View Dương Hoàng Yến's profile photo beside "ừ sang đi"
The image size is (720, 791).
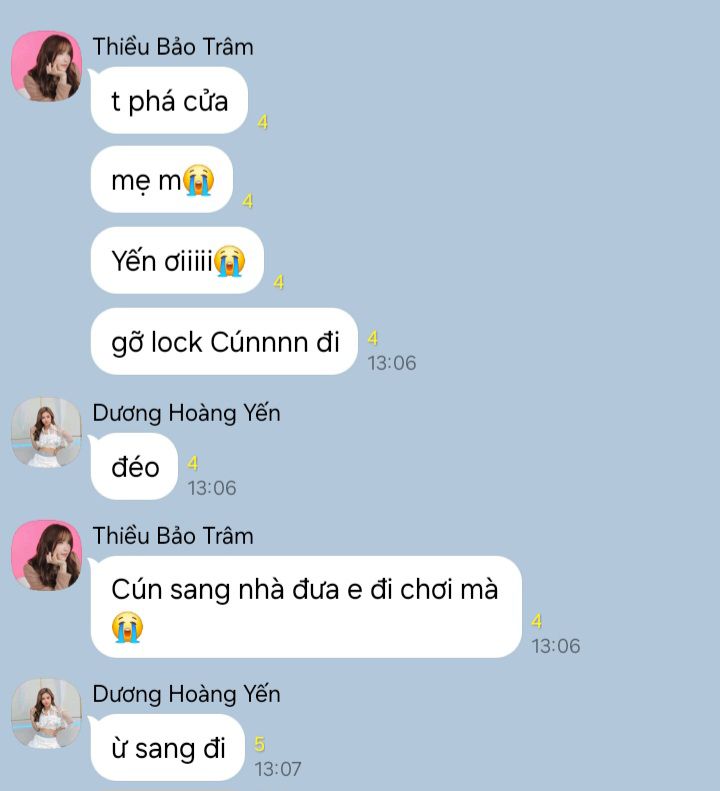click(x=46, y=713)
